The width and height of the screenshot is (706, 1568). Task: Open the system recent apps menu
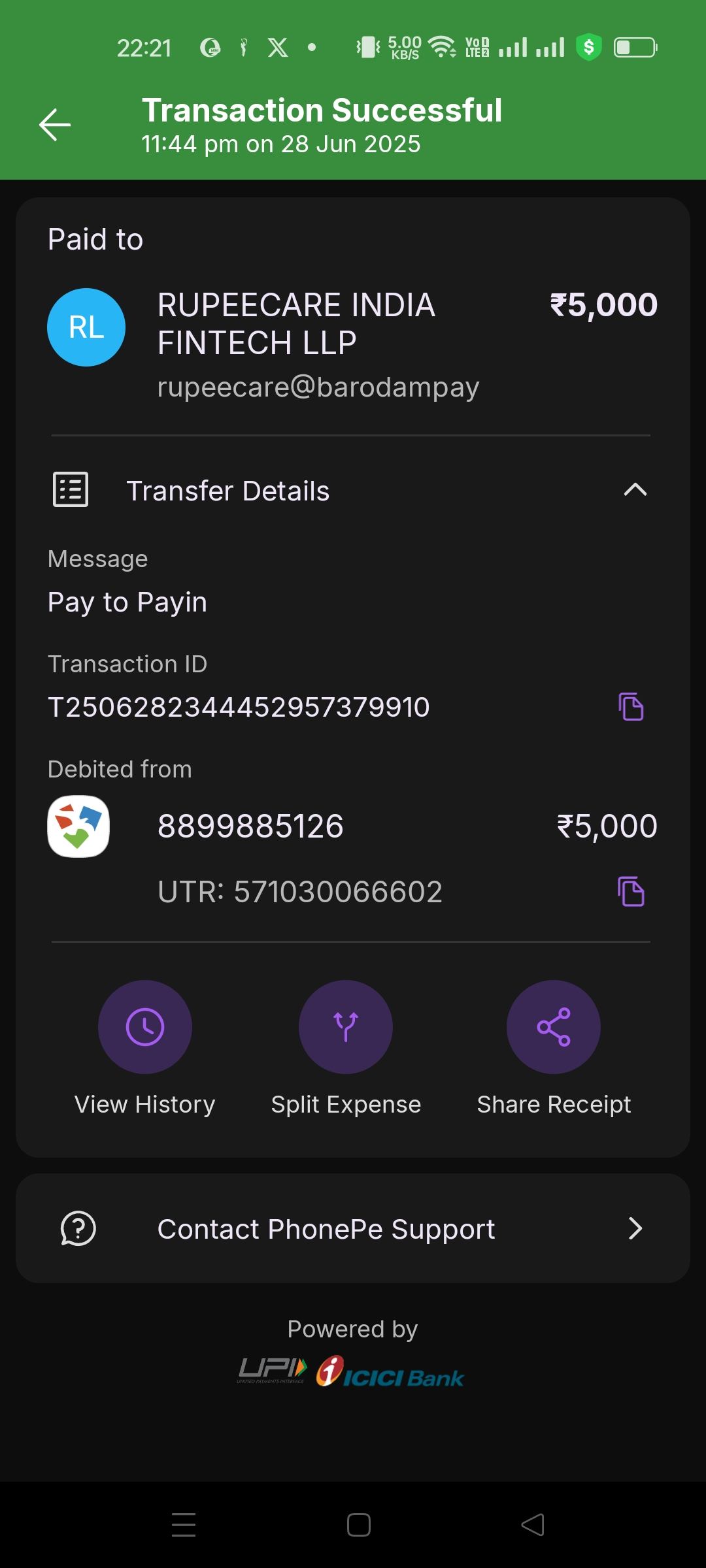tap(184, 1525)
